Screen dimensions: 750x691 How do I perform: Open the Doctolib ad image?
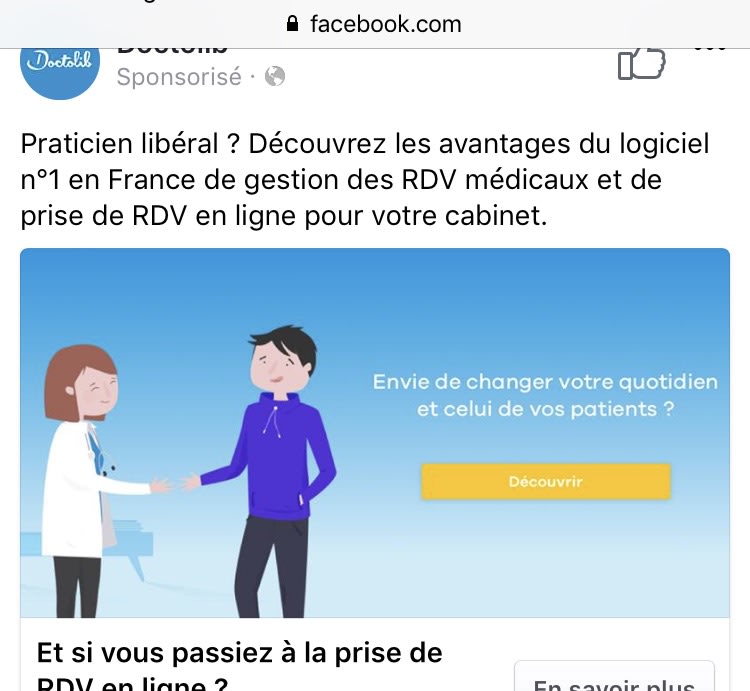(375, 432)
